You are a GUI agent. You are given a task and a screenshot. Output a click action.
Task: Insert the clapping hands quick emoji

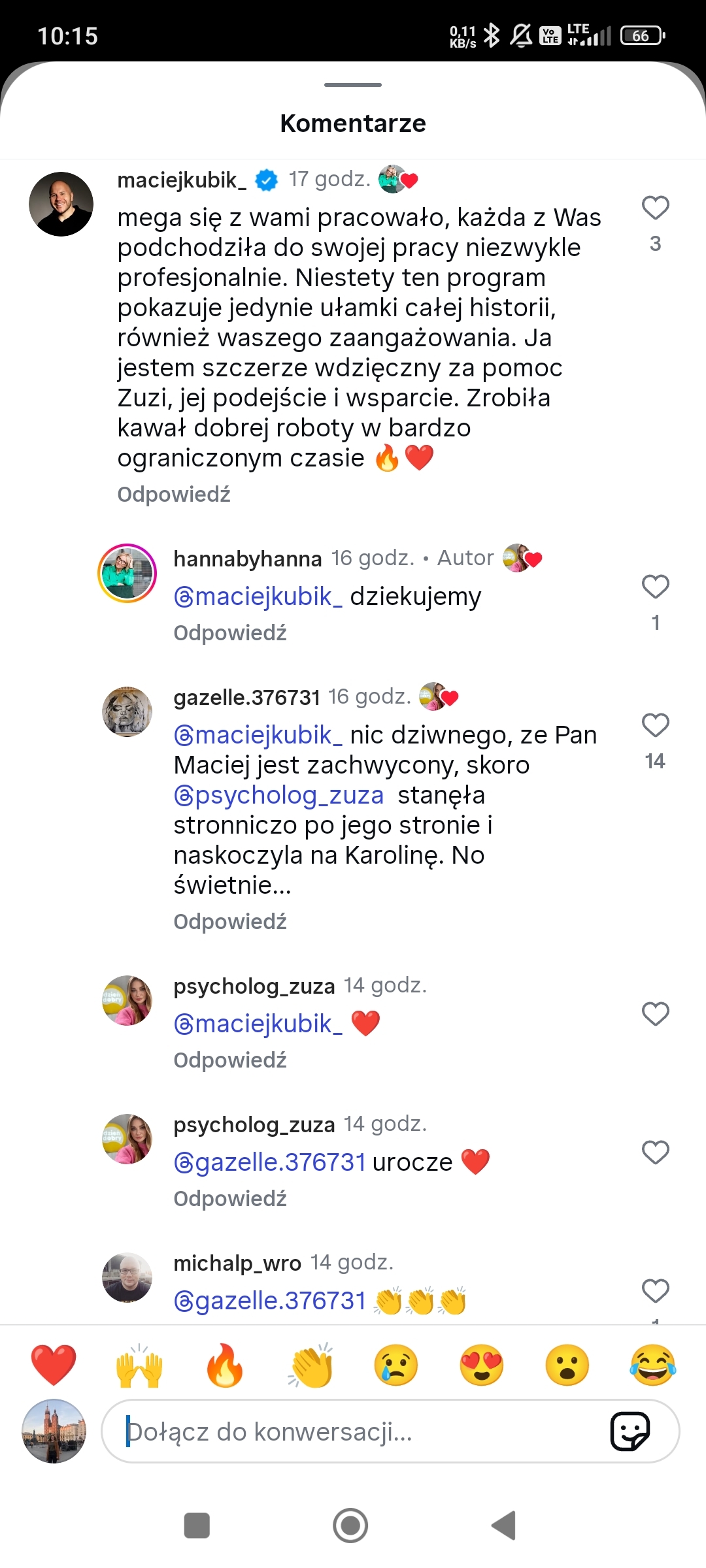311,1365
